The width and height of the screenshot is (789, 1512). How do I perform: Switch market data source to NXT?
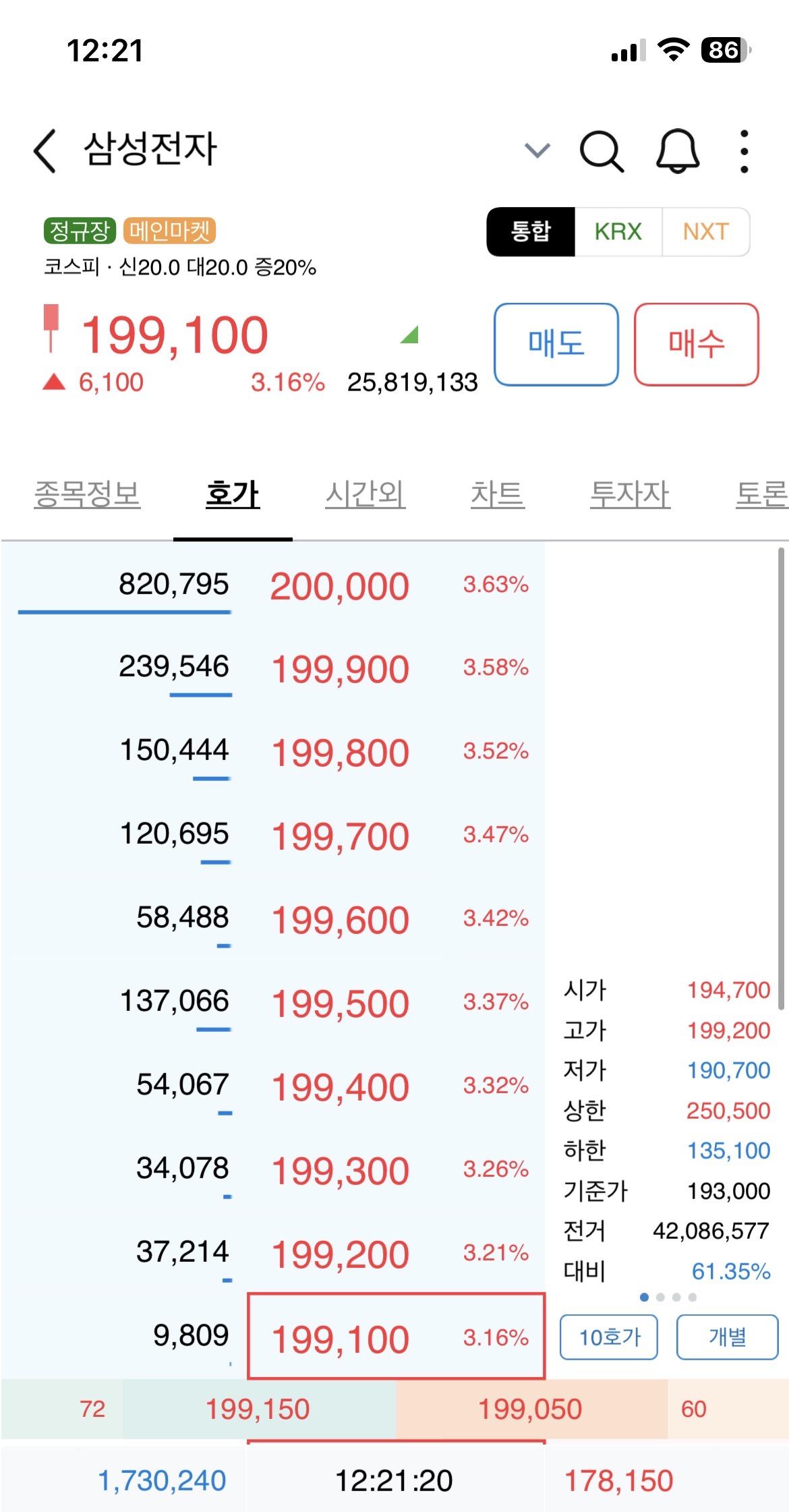pyautogui.click(x=705, y=231)
